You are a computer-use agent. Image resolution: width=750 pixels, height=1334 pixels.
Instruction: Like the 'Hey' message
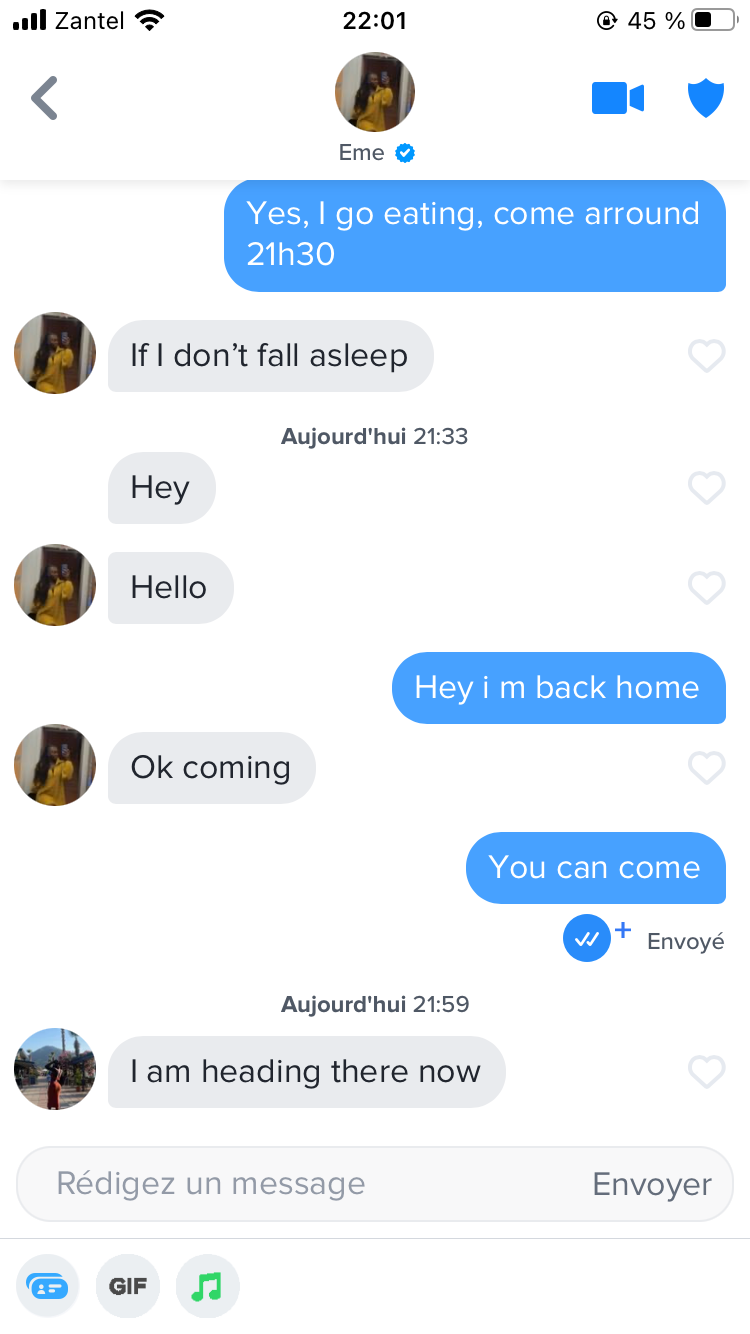(707, 487)
